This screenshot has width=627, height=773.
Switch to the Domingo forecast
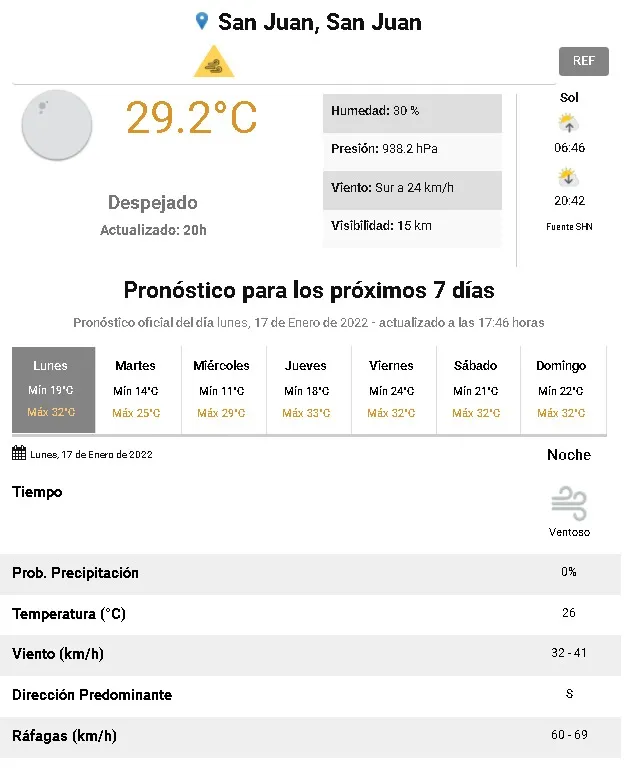(561, 390)
